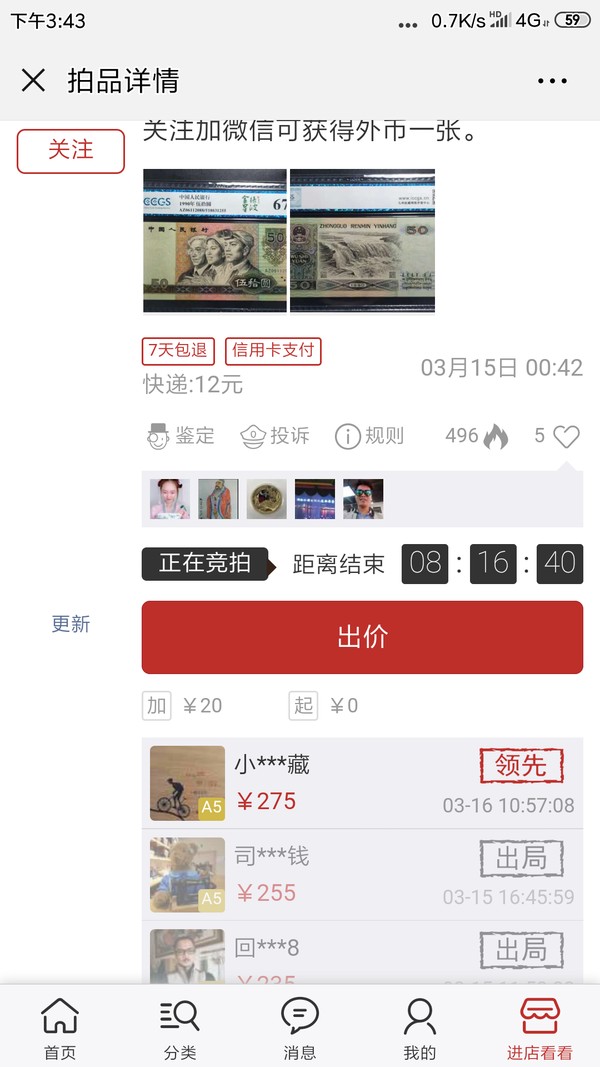Follow the seller with 关注 button
The height and width of the screenshot is (1067, 600).
(x=70, y=150)
